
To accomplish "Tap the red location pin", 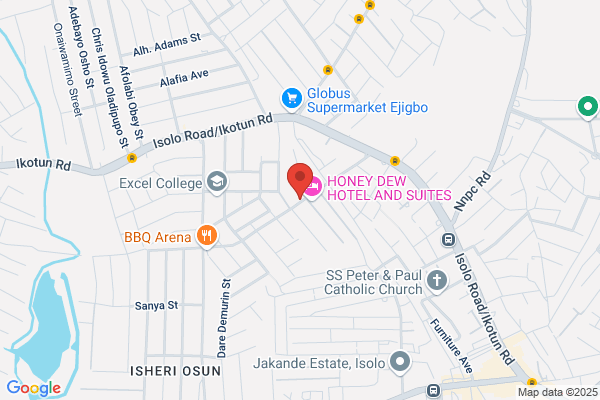I will 300,181.
